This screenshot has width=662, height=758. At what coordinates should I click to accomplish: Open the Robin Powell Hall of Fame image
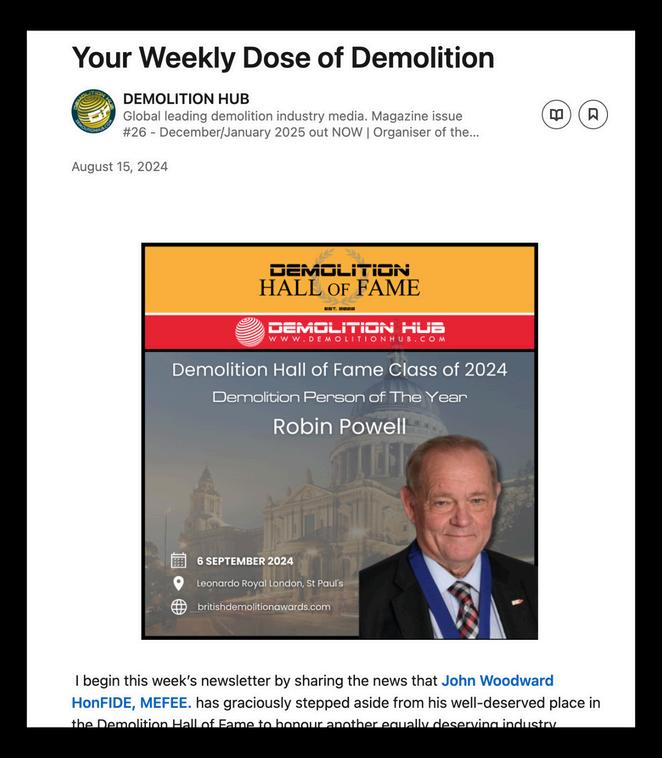339,441
